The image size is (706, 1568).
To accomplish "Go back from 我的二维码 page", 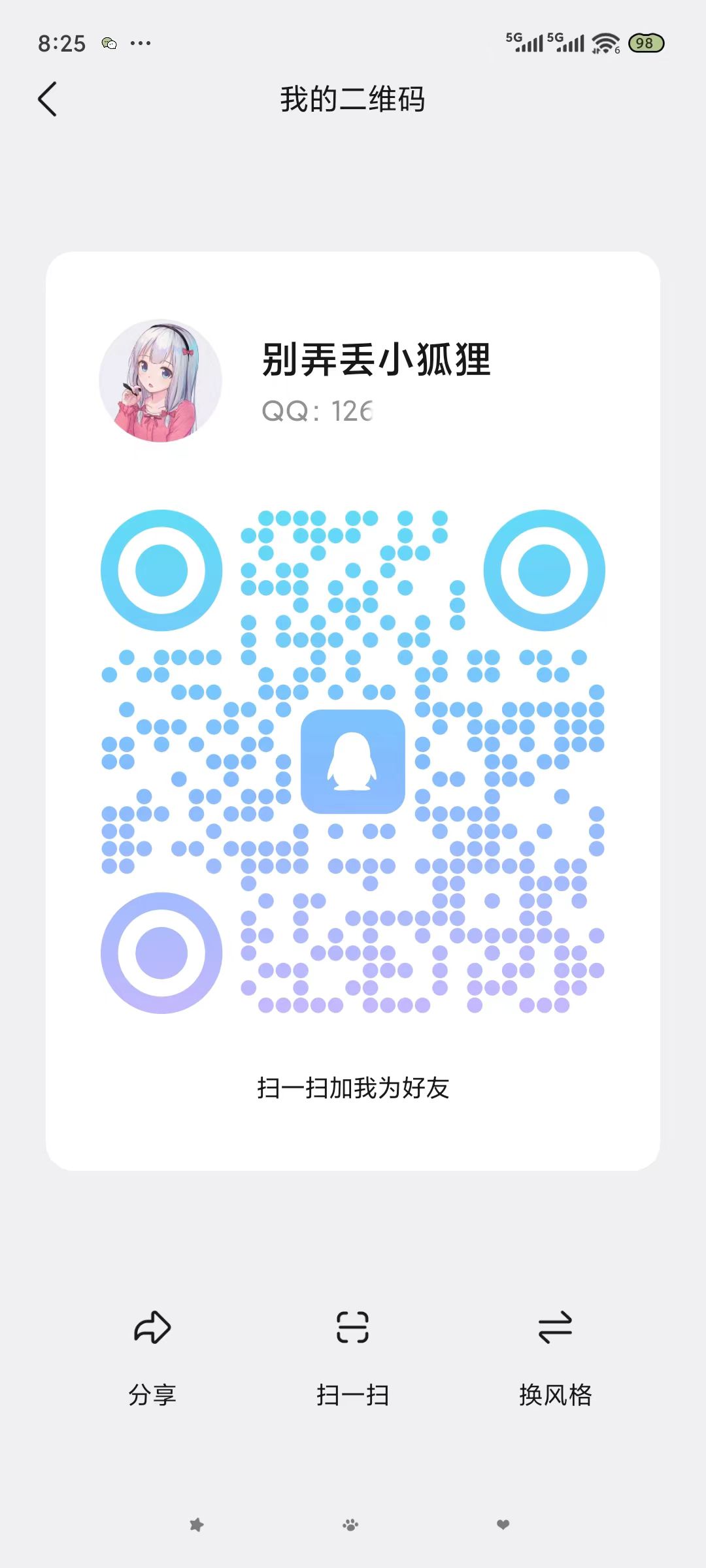I will pyautogui.click(x=48, y=99).
